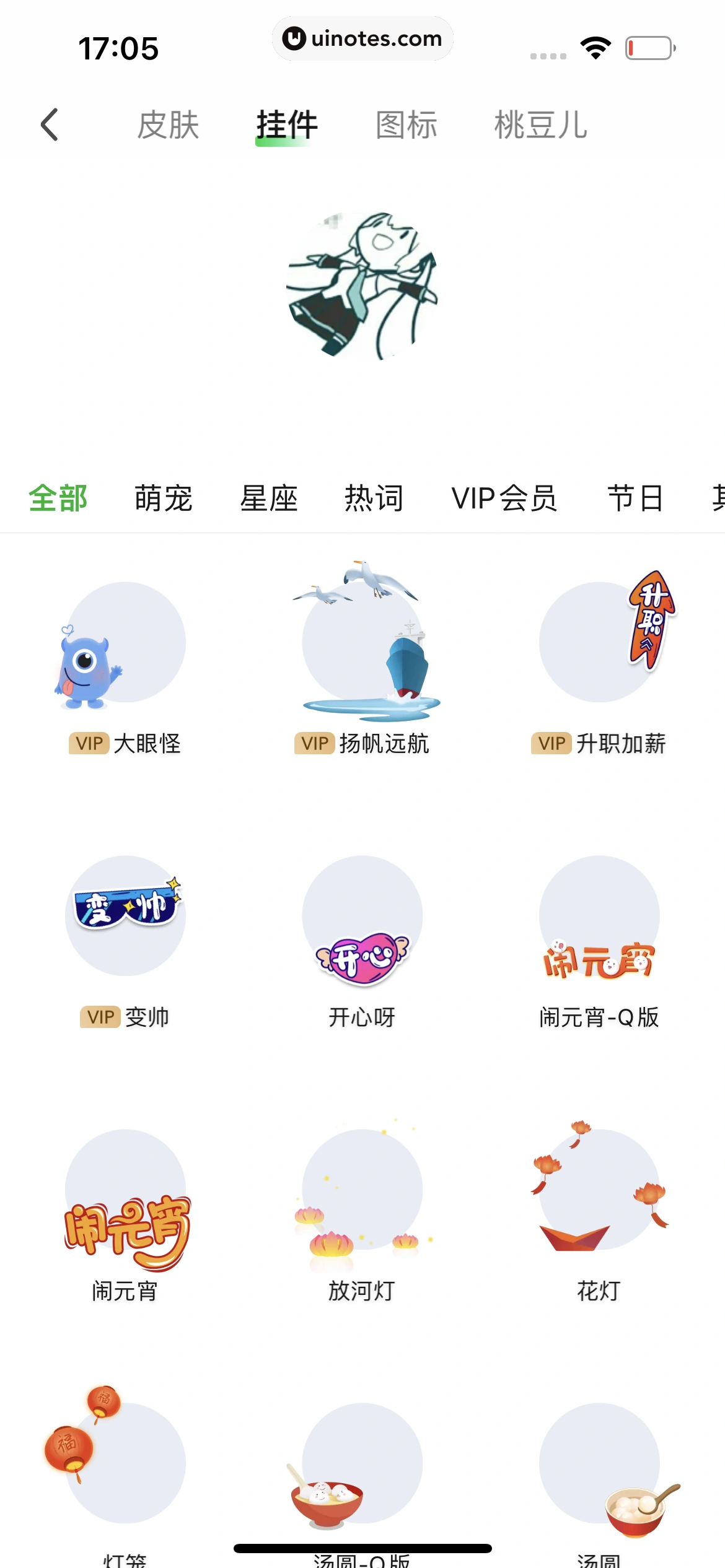Viewport: 725px width, 1568px height.
Task: Switch to the 图标 tab
Action: [406, 124]
